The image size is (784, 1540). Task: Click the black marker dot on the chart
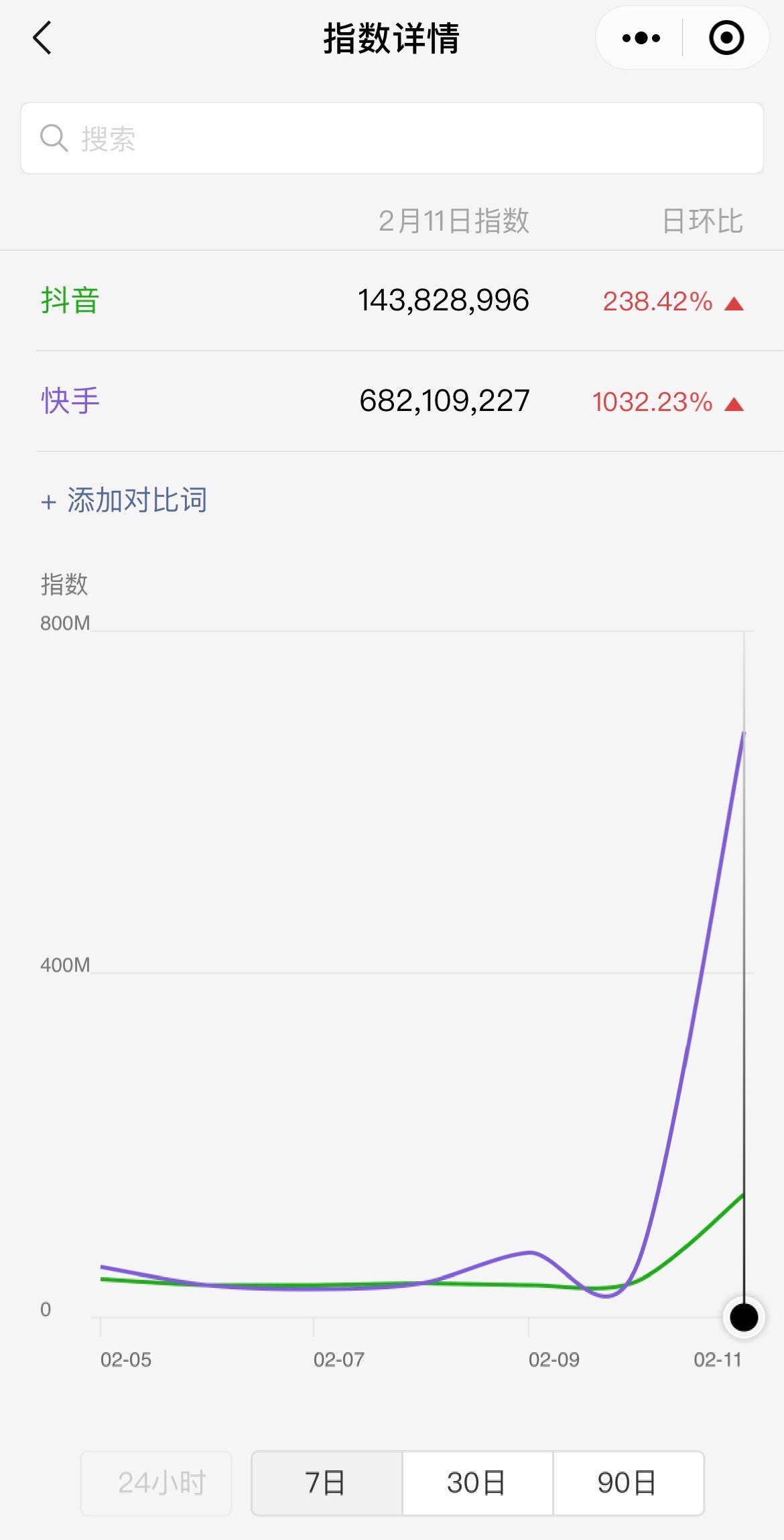click(742, 1317)
